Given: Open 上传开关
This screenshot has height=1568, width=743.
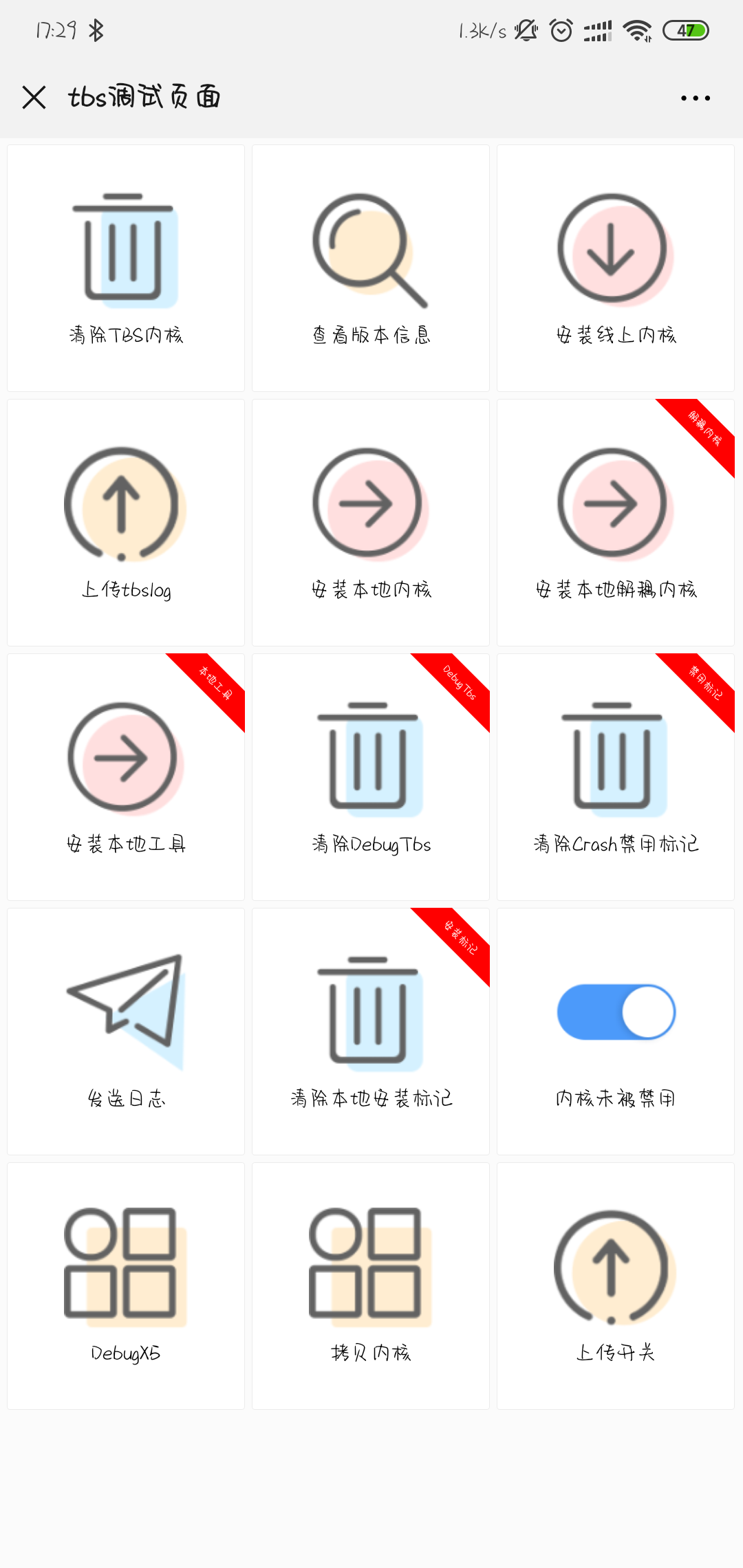Looking at the screenshot, I should [x=616, y=1286].
